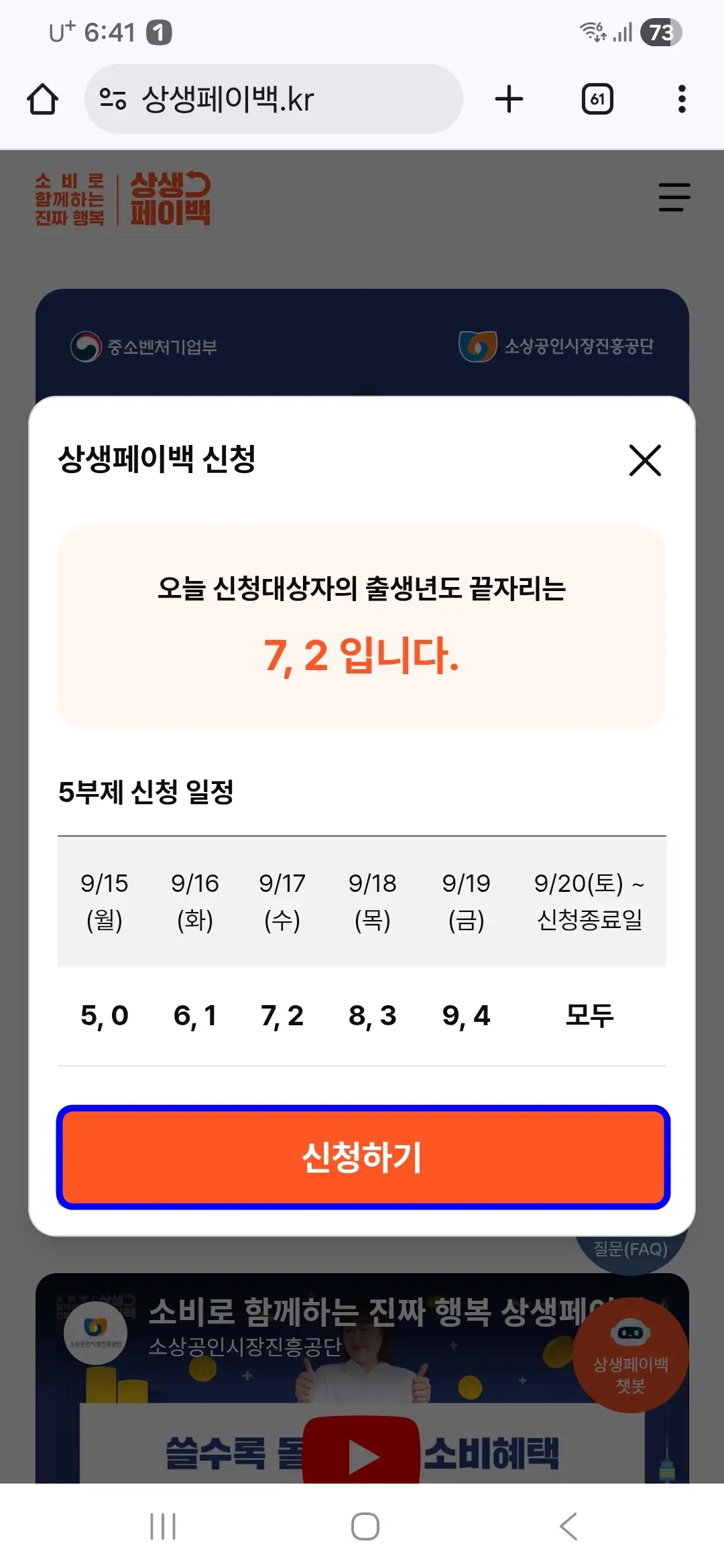Open the tab switcher showing 61 tabs
Screen dimensions: 724x1568
tap(598, 99)
